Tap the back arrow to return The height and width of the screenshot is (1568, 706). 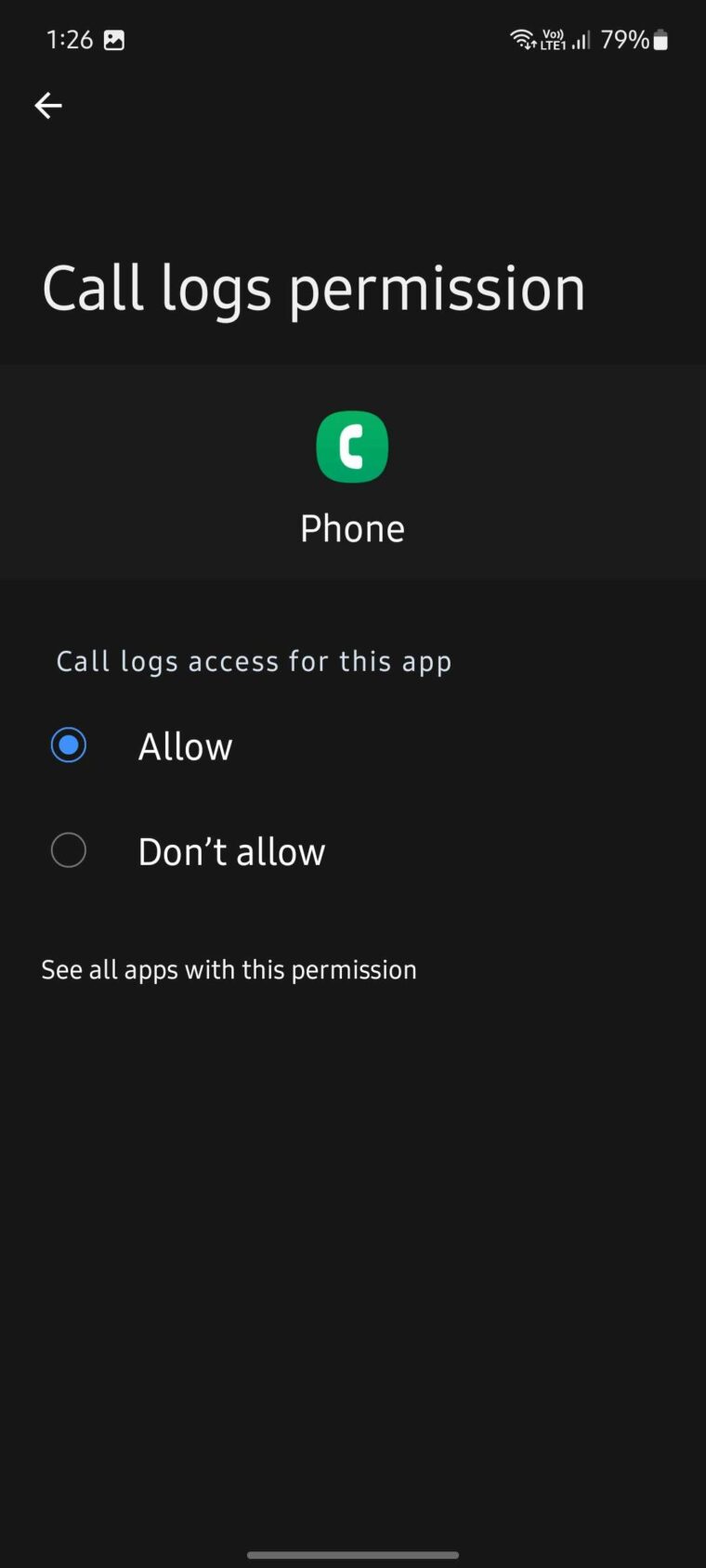[x=48, y=105]
